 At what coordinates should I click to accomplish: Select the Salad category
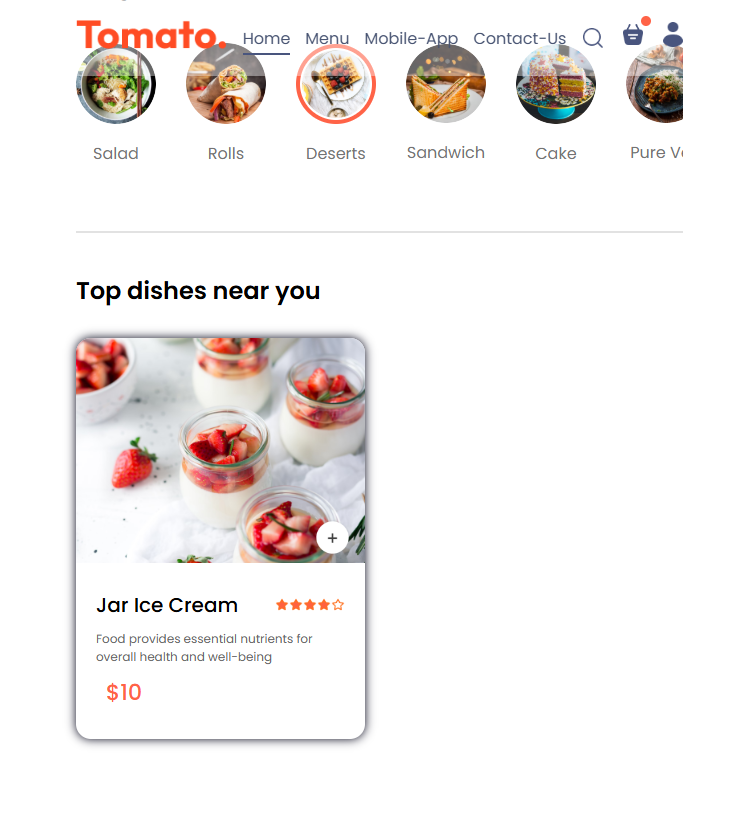click(x=116, y=85)
